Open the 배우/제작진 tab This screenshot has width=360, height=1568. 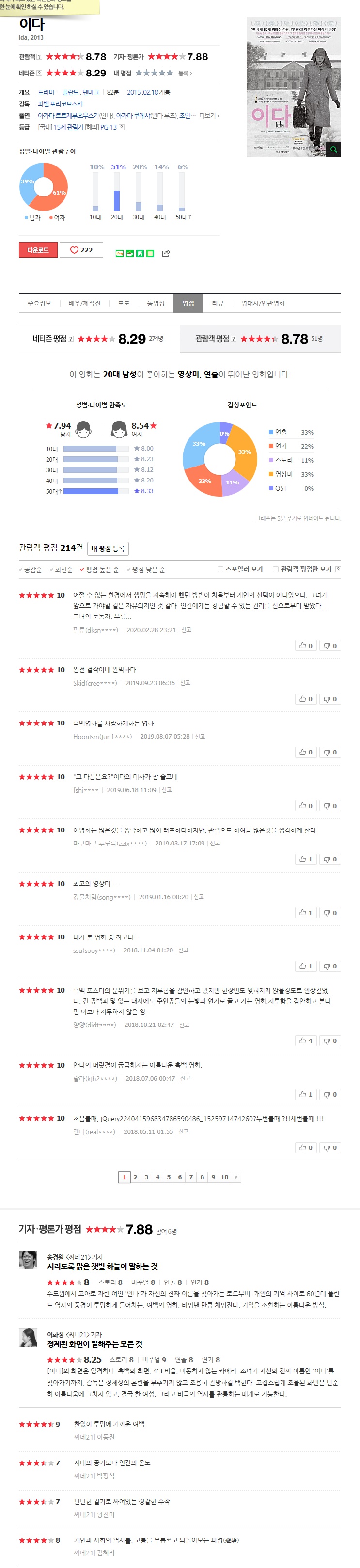click(84, 303)
